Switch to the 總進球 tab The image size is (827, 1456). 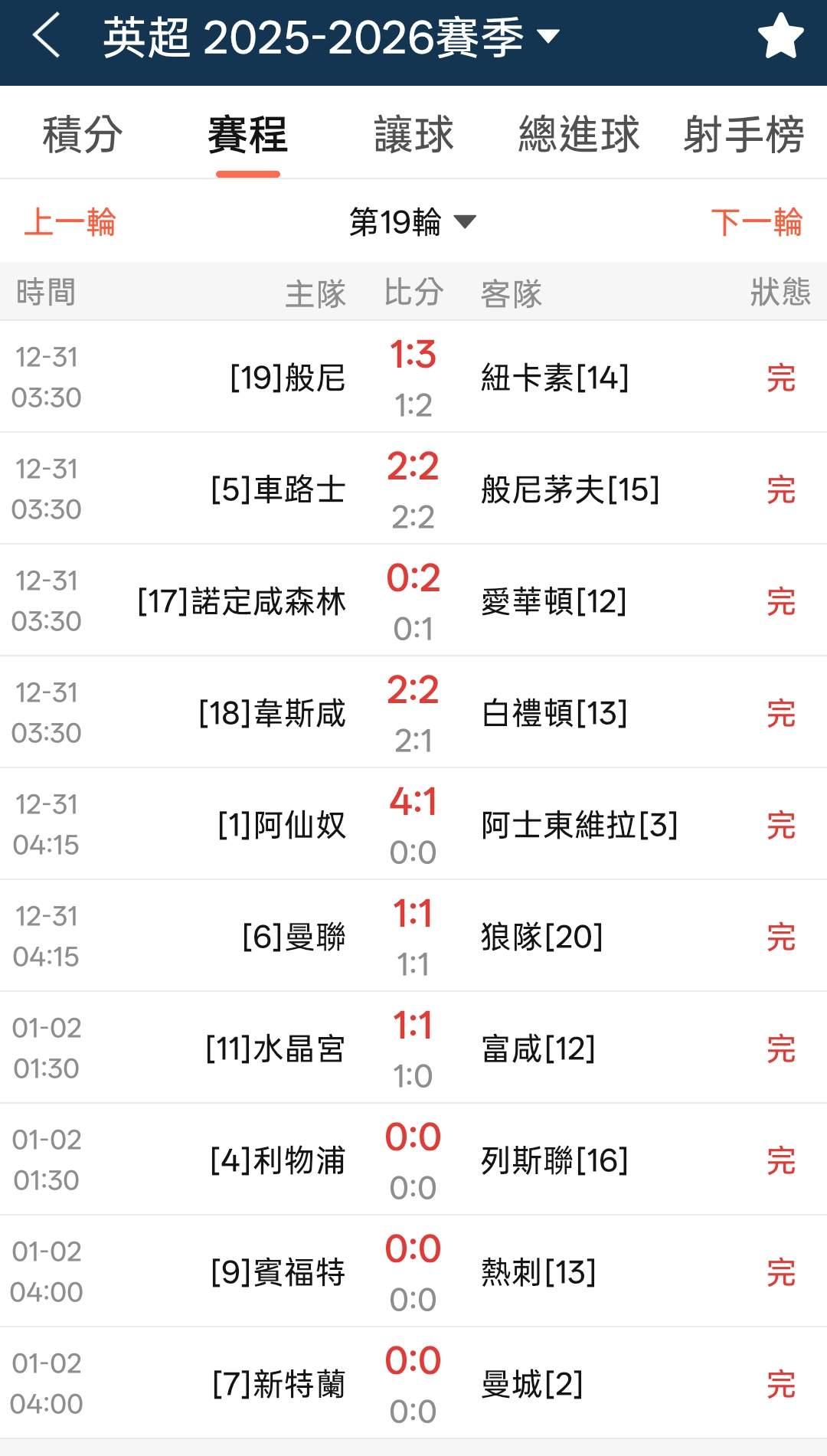[x=579, y=135]
